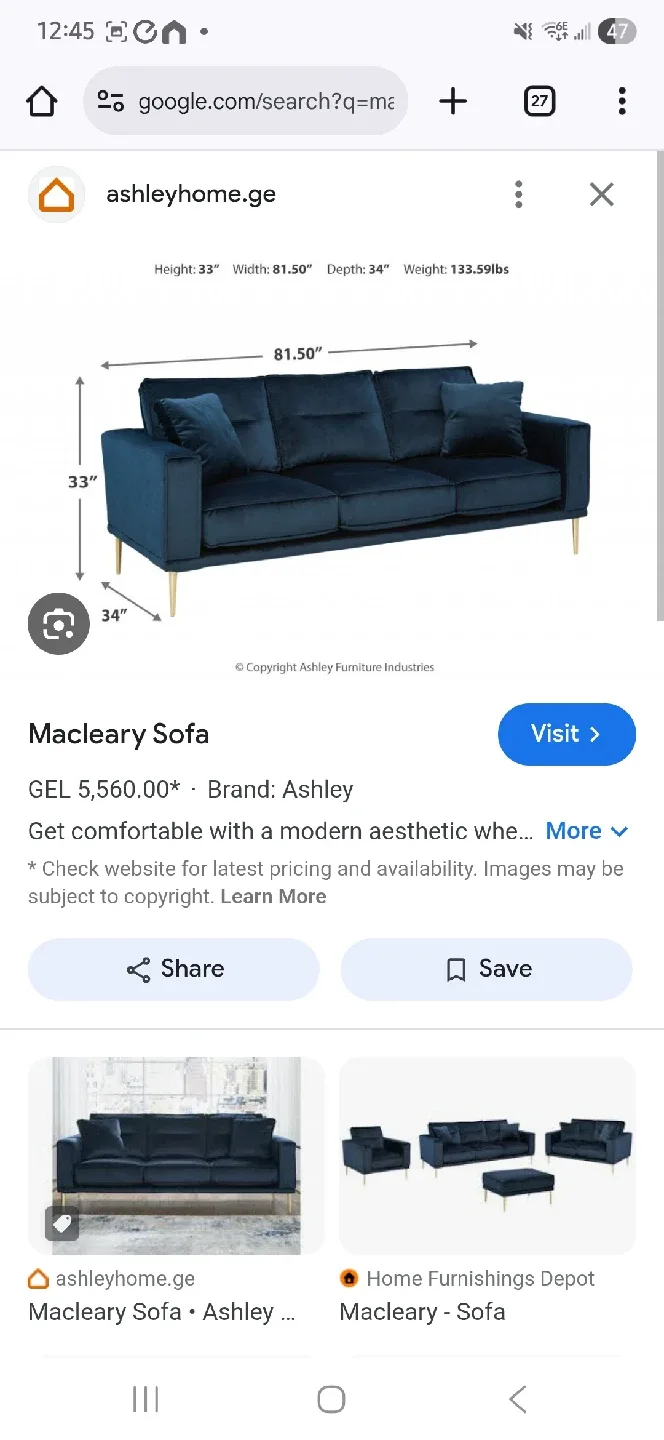Close the image preview panel
The image size is (664, 1440).
pyautogui.click(x=601, y=194)
